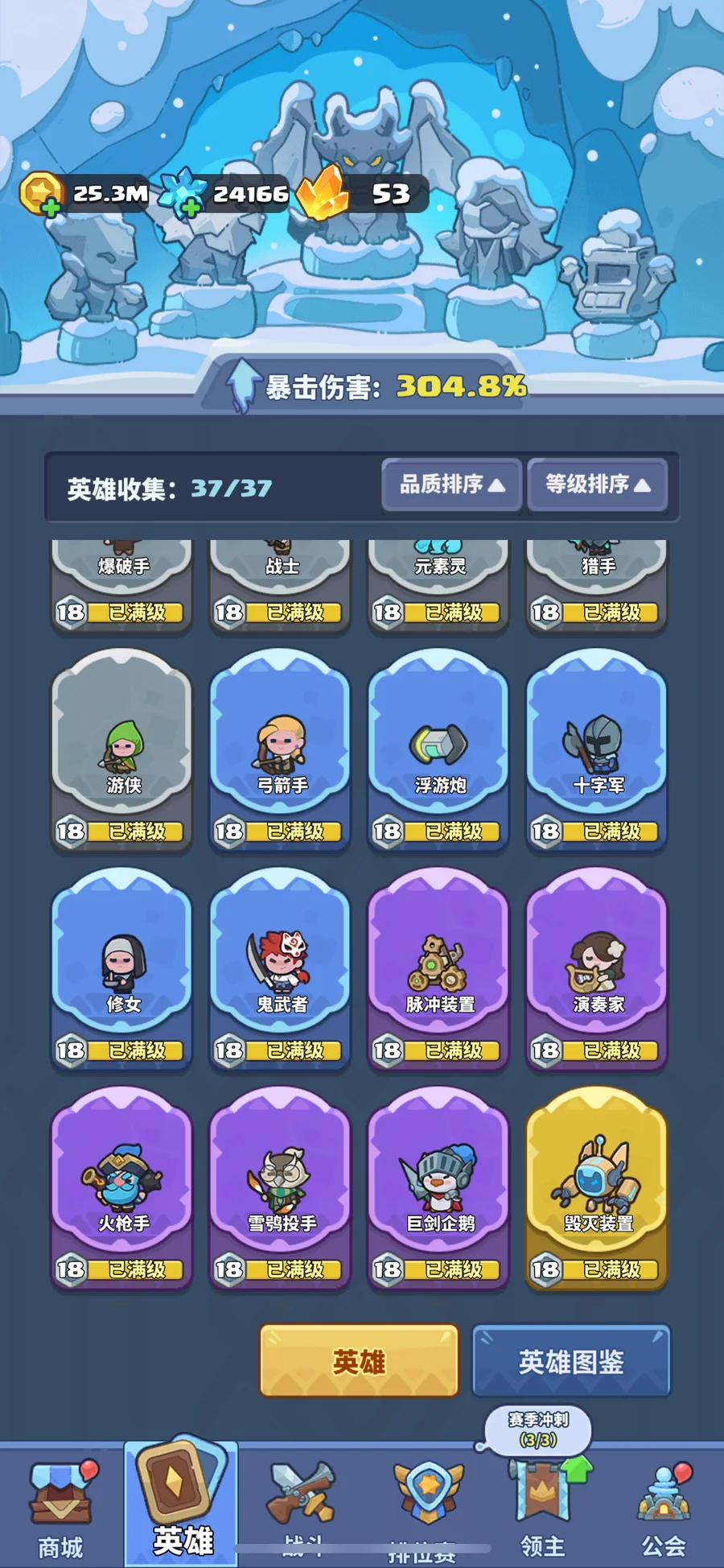Sort heroes by 品质排序
Viewport: 724px width, 1568px height.
click(452, 485)
